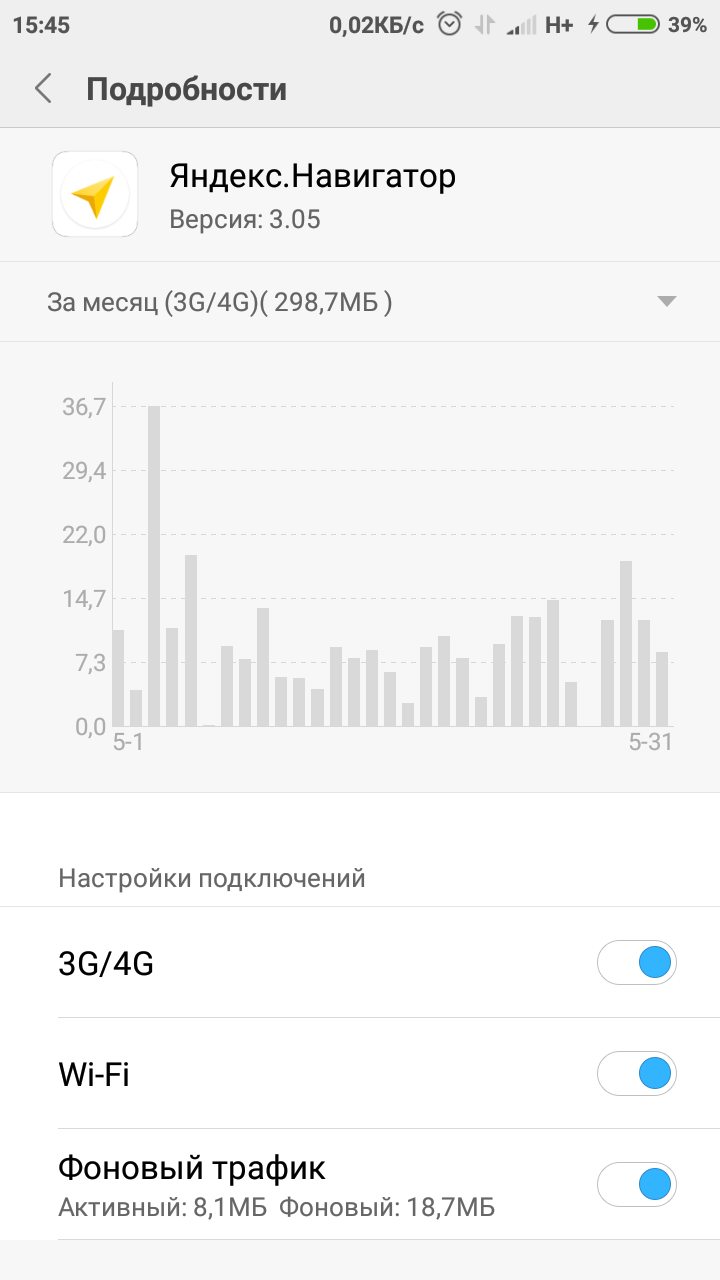This screenshot has height=1280, width=720.
Task: Disable 3G/4G data for Яндекс.Навигатор
Action: click(637, 964)
